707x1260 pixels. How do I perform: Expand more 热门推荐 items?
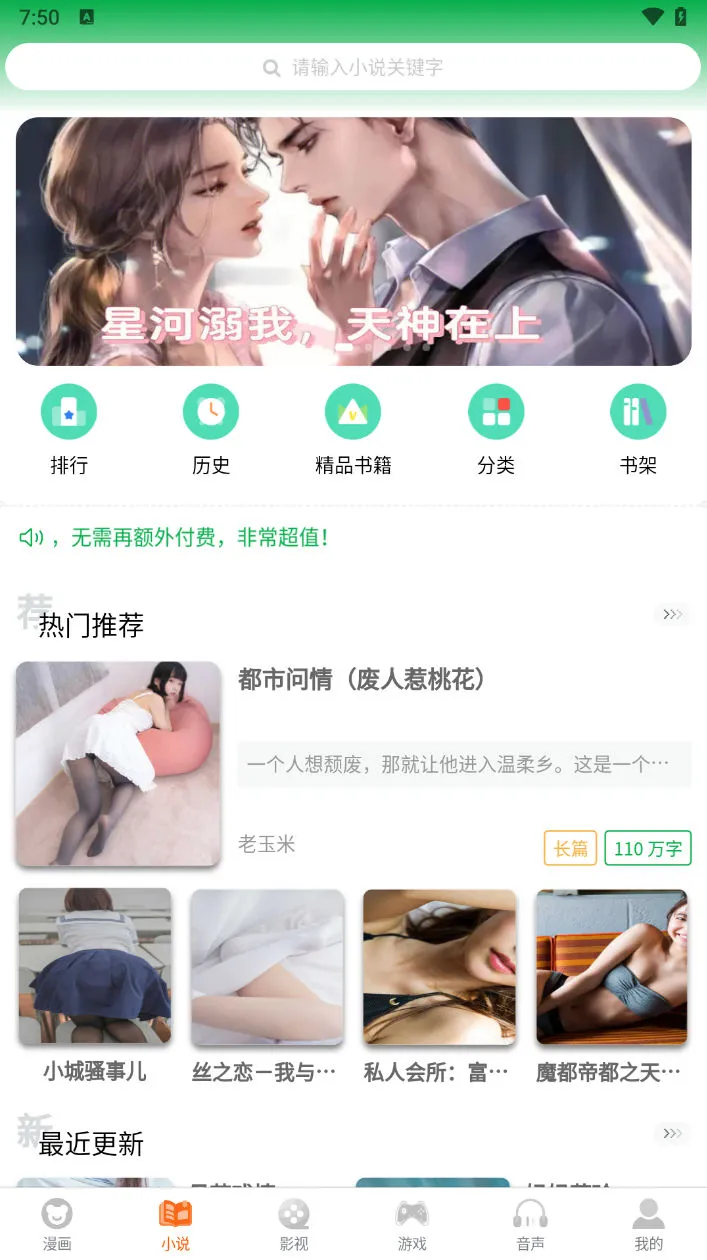pyautogui.click(x=672, y=614)
